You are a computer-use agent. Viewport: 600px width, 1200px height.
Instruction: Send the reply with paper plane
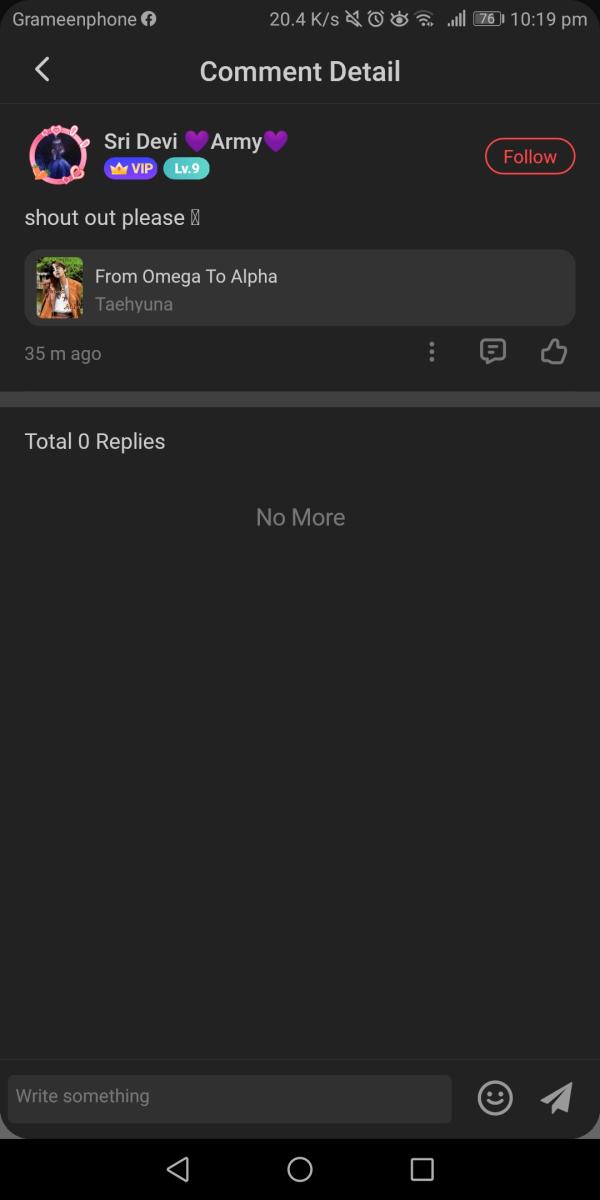557,1098
